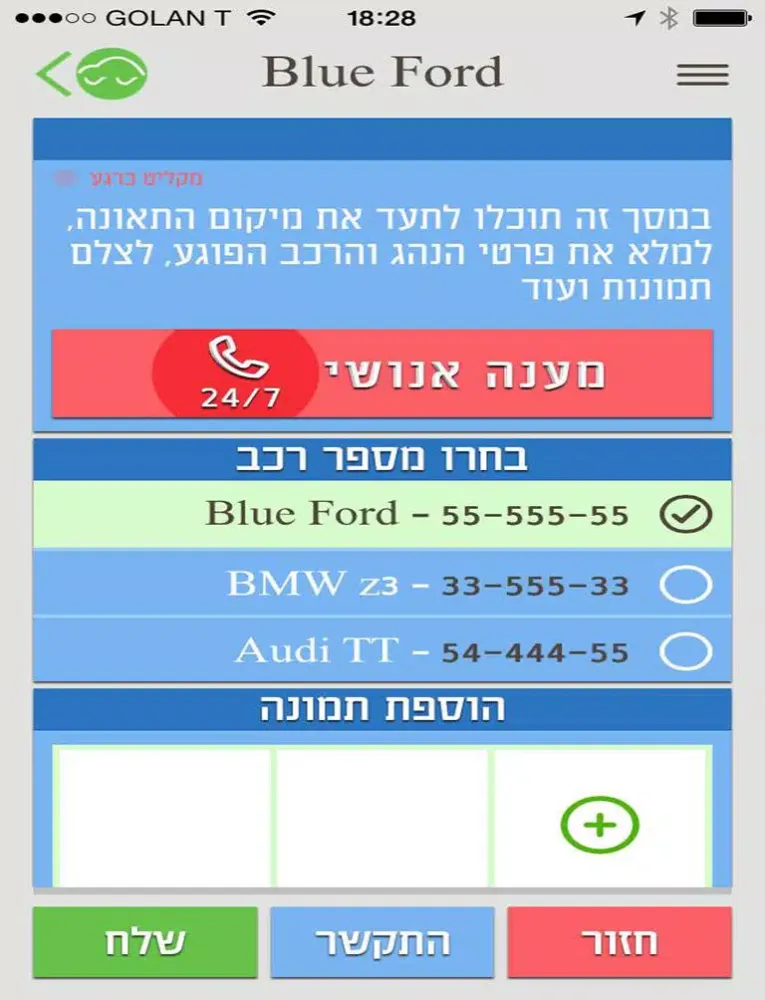Image resolution: width=765 pixels, height=1000 pixels.
Task: Call the 24/7 מענה אנושי hotline
Action: (x=382, y=373)
